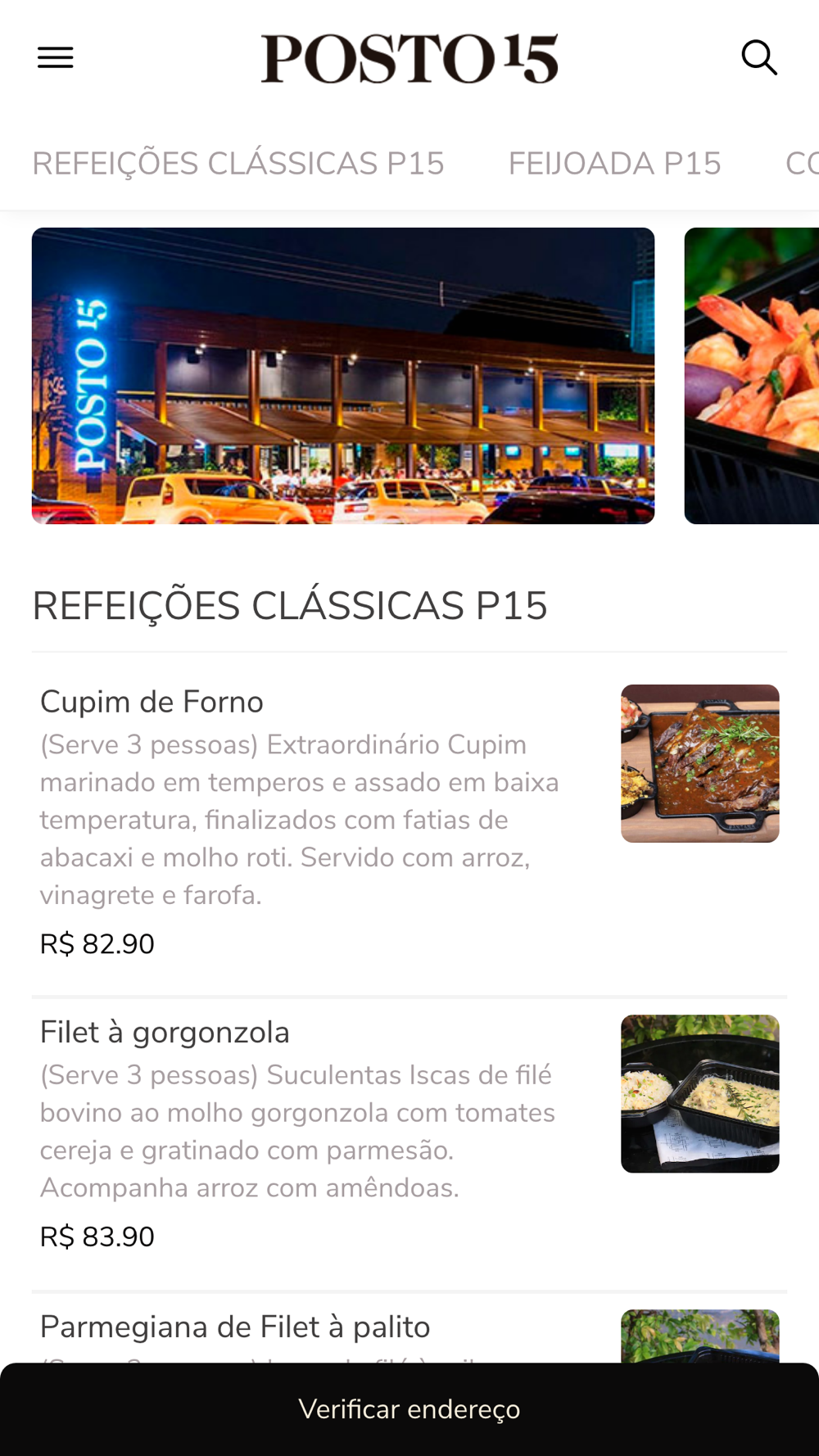Screen dimensions: 819x1456
Task: Open the shrimp dish banner
Action: (x=752, y=376)
